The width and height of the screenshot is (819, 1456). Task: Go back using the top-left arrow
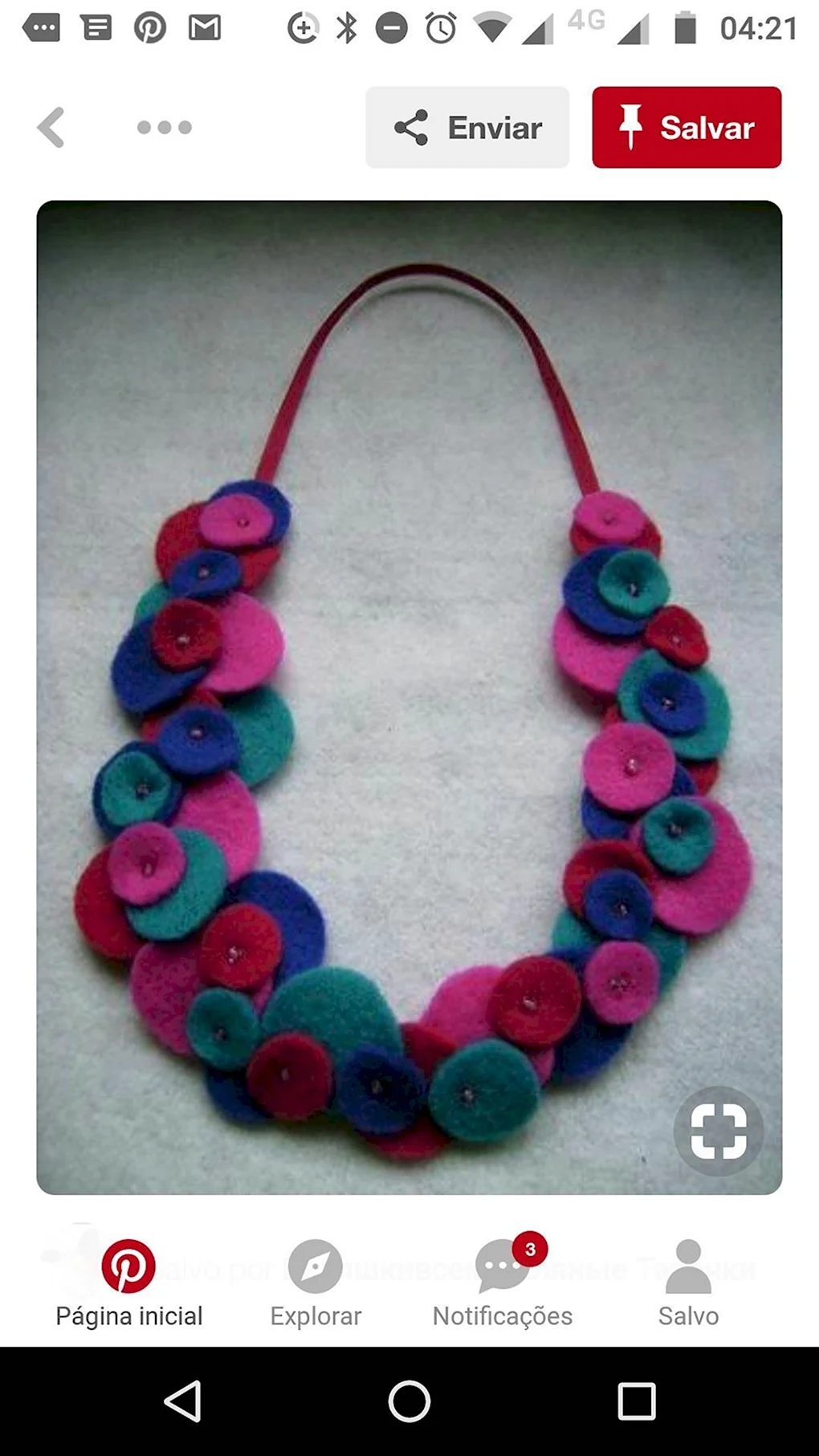click(x=51, y=128)
